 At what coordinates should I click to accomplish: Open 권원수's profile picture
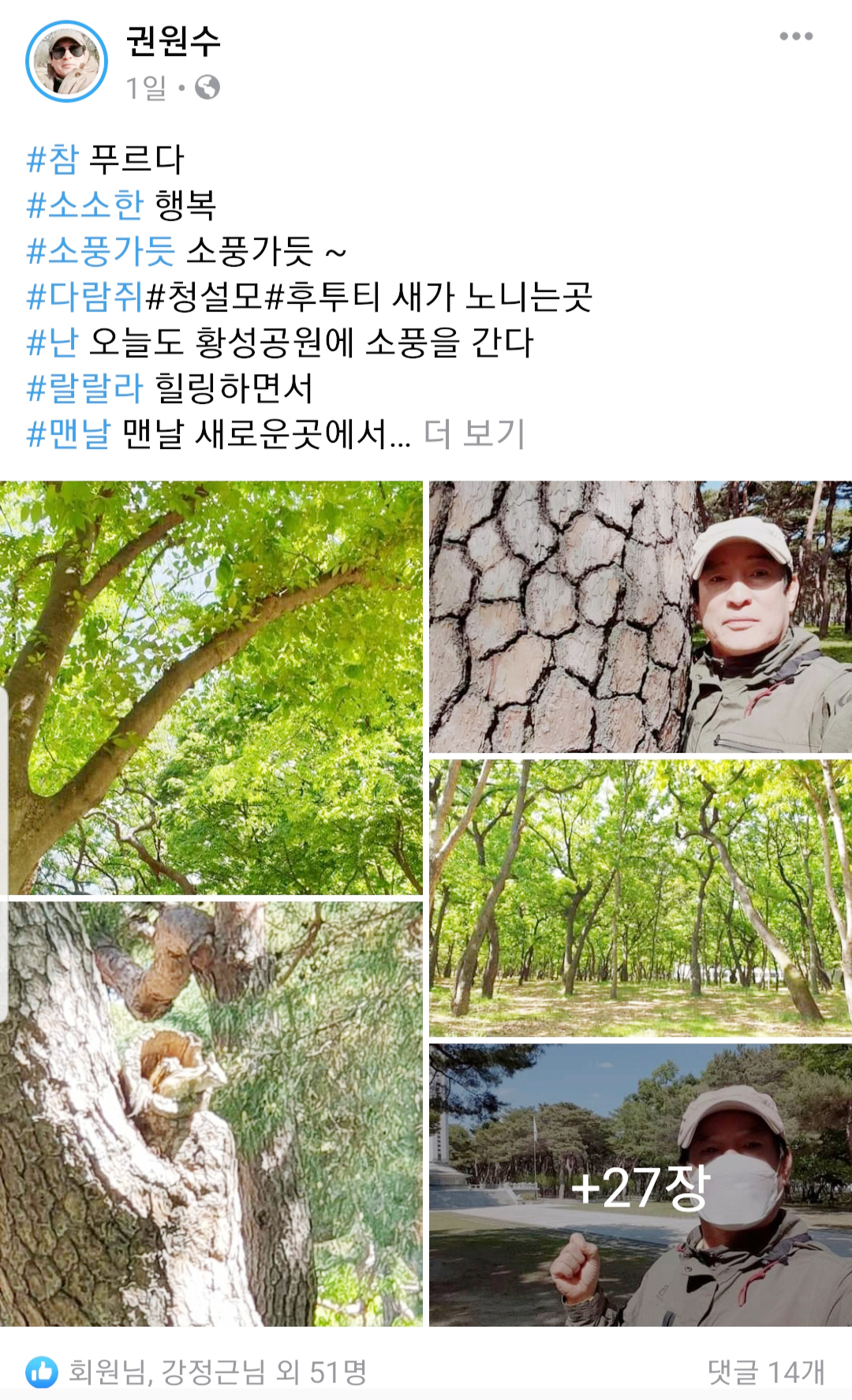tap(66, 62)
